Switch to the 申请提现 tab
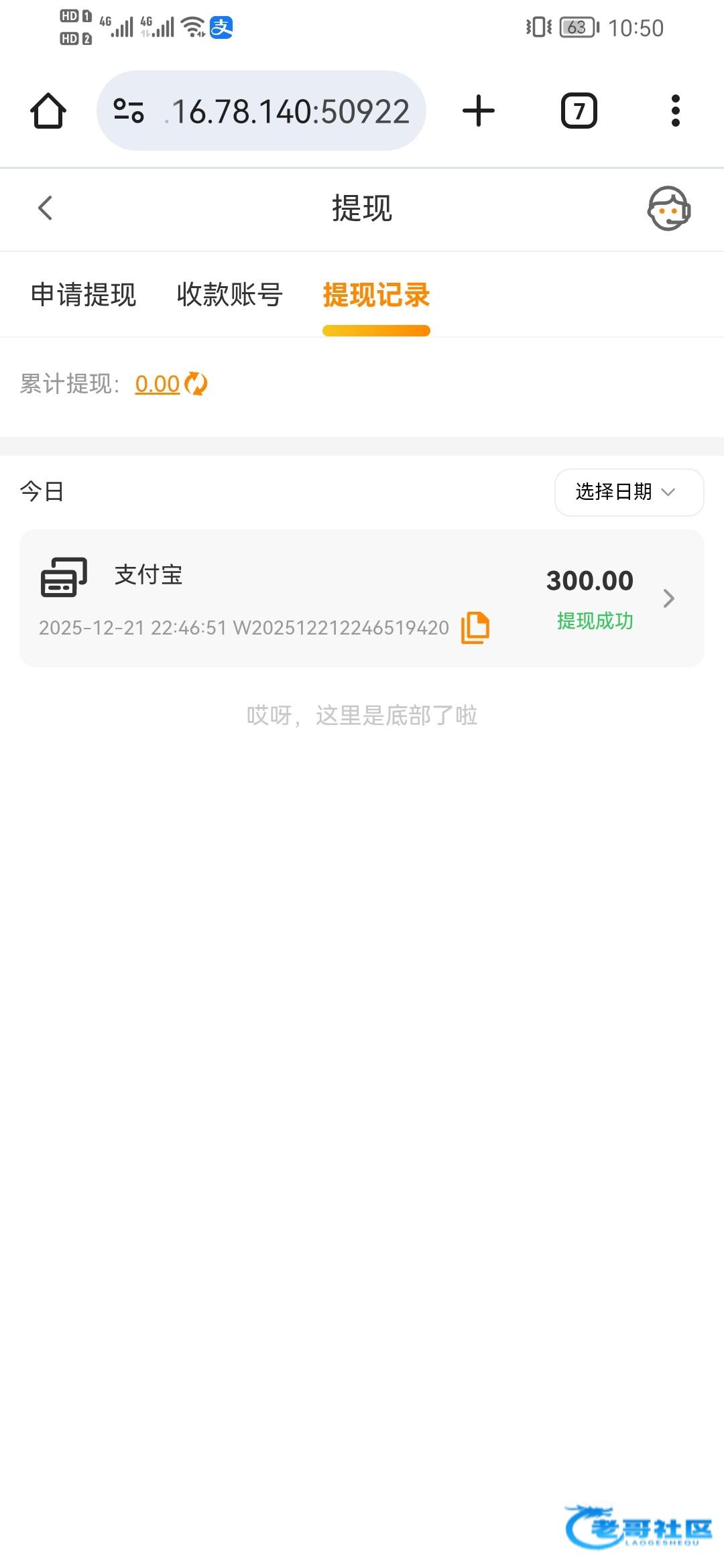 (x=84, y=295)
